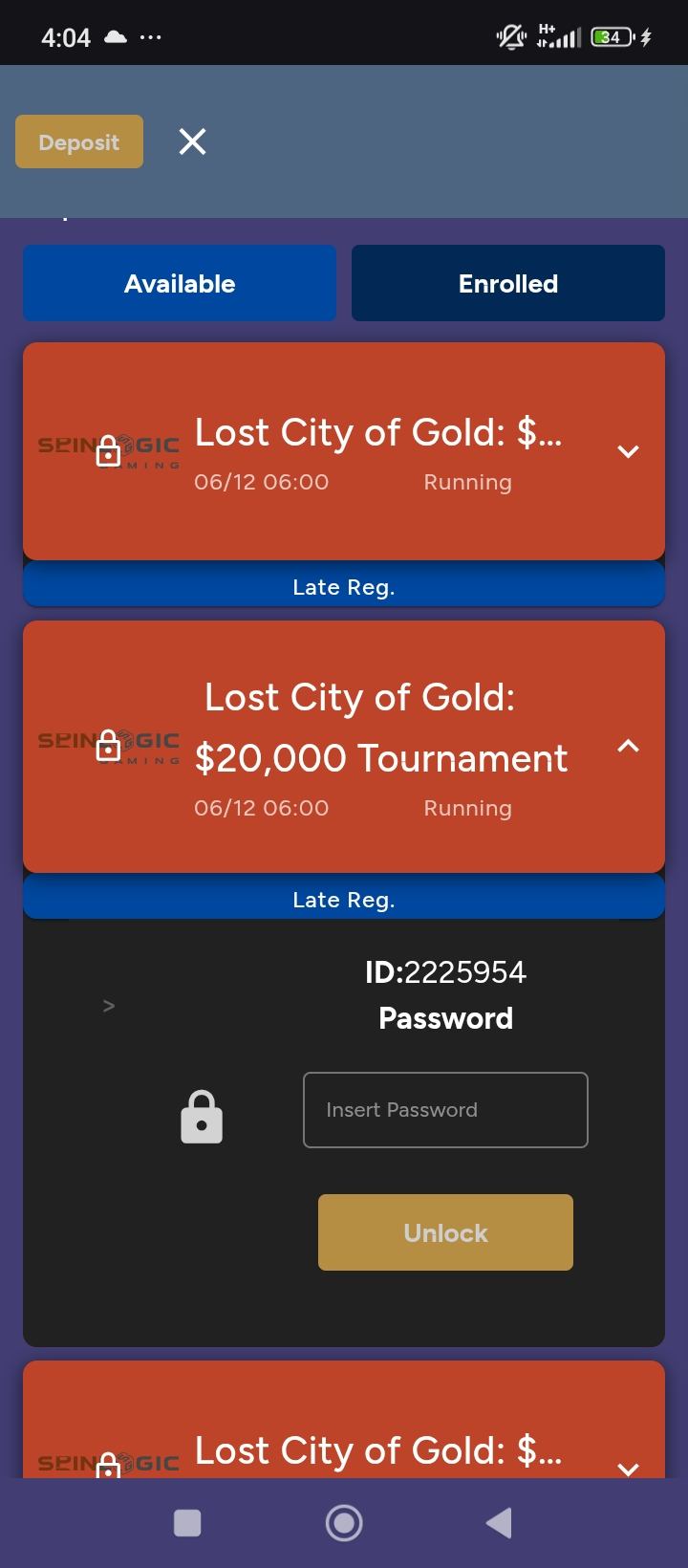This screenshot has height=1568, width=688.
Task: Collapse the $20,000 Tournament card
Action: pyautogui.click(x=628, y=747)
